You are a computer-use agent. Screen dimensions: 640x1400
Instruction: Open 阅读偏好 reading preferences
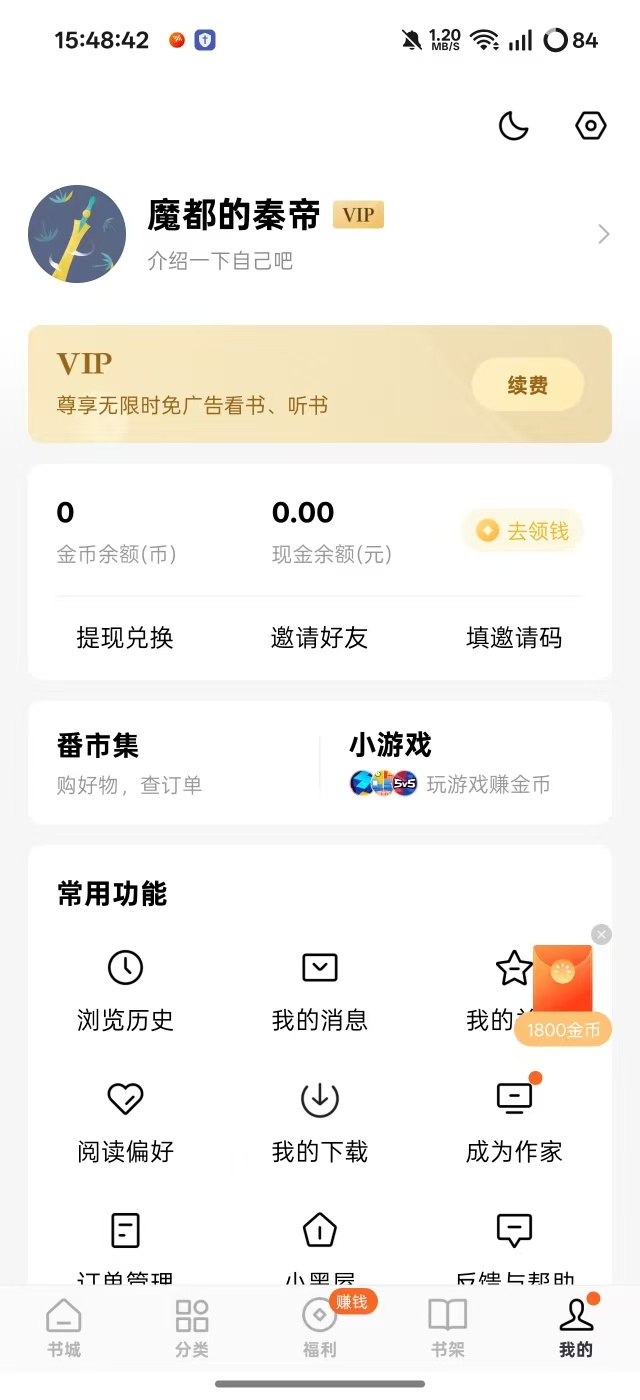pos(125,1120)
